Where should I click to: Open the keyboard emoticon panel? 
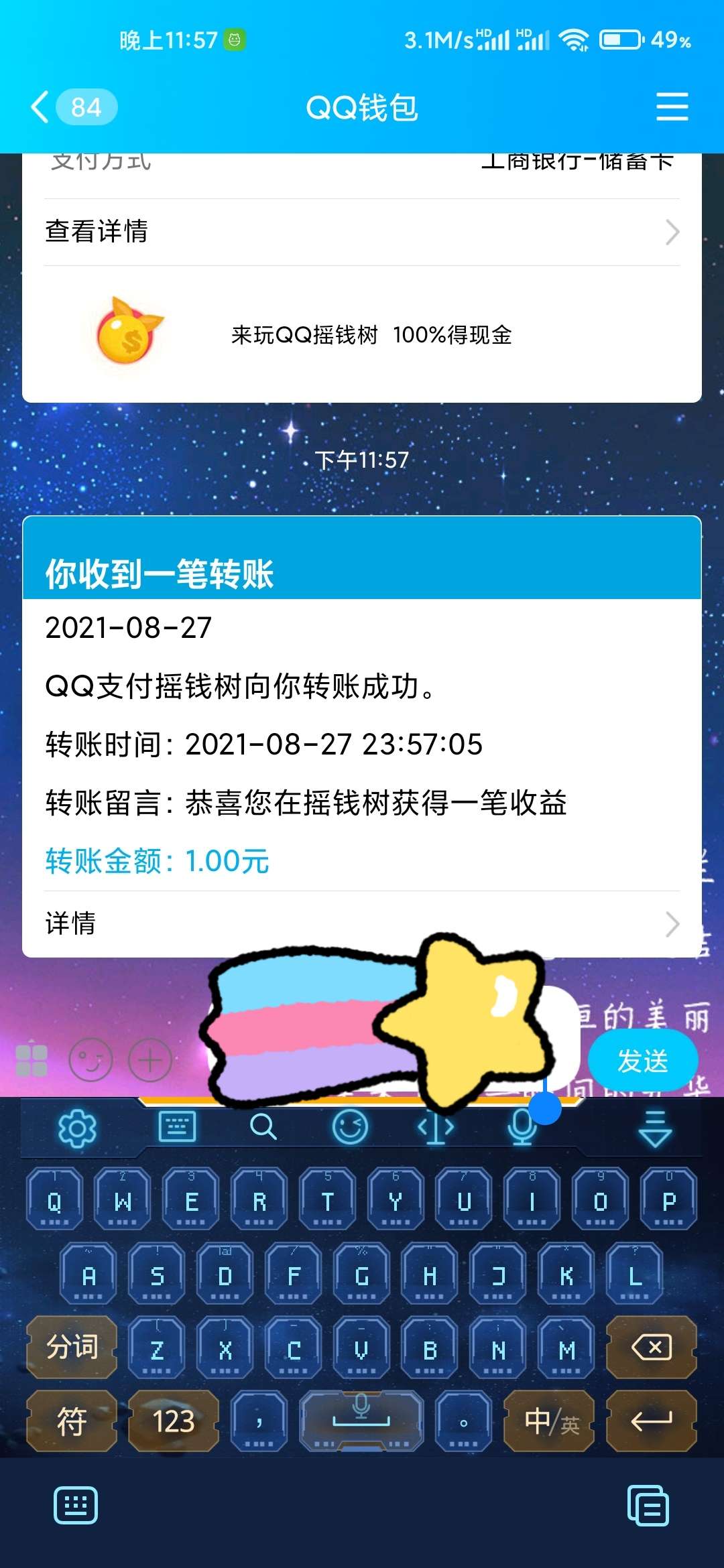(x=350, y=1127)
